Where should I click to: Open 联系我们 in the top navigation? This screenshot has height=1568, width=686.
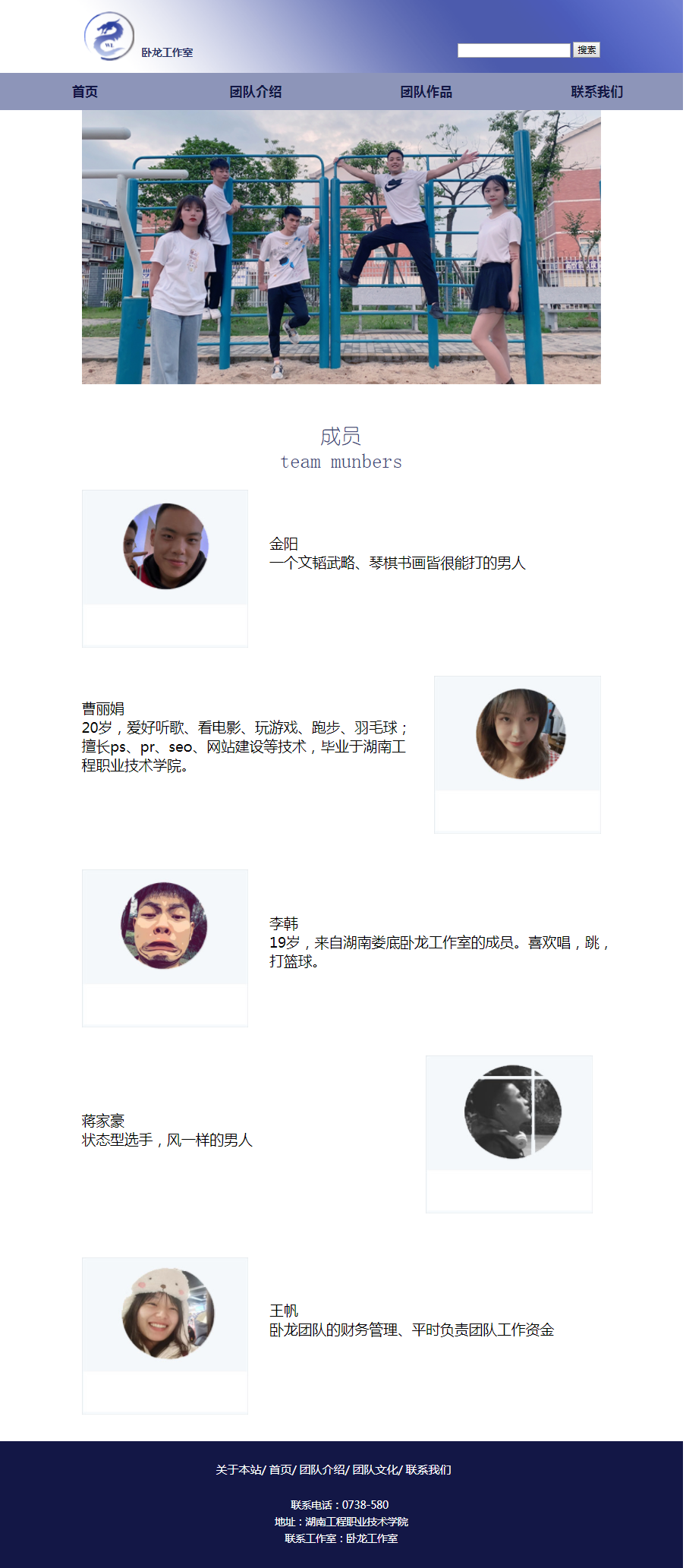[x=597, y=92]
